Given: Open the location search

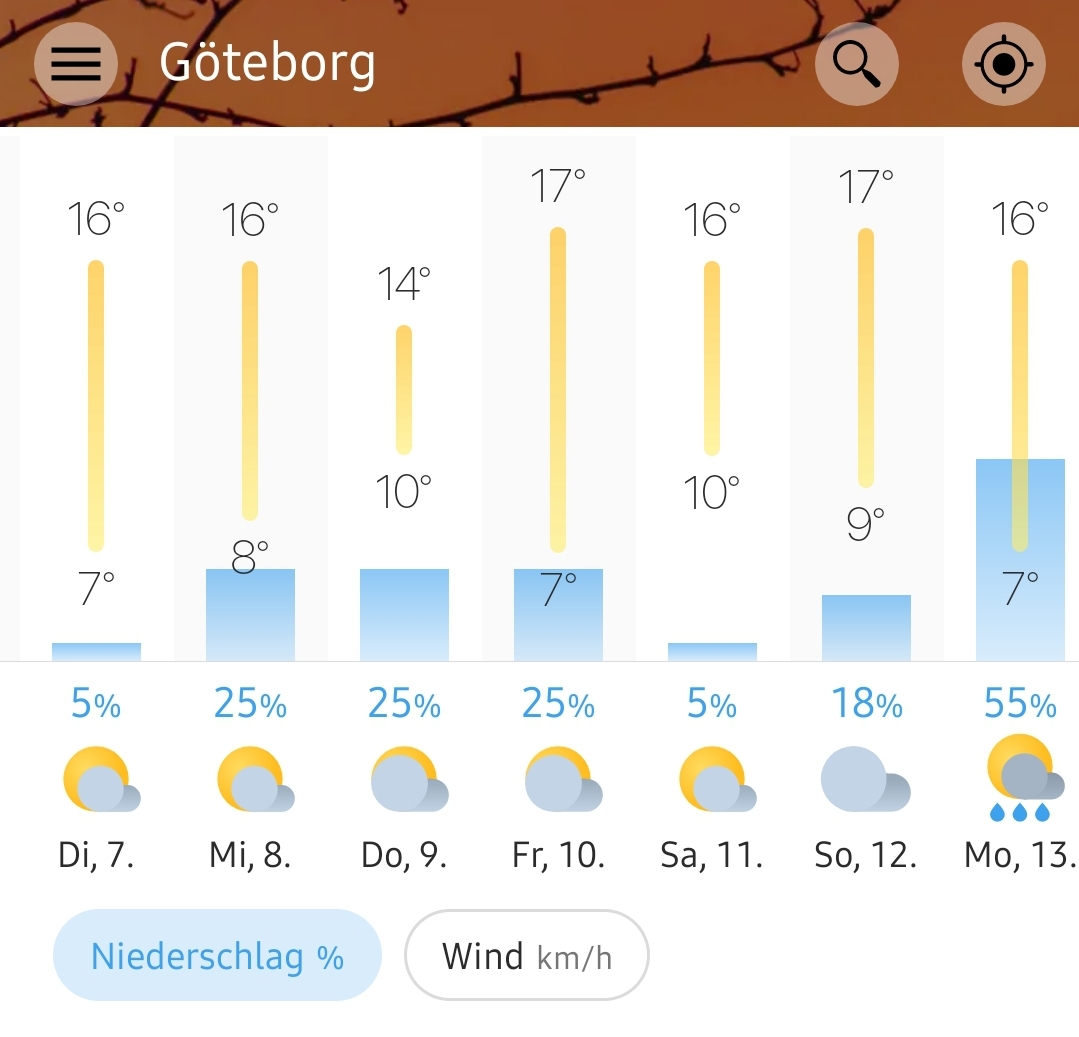Looking at the screenshot, I should click(x=856, y=64).
